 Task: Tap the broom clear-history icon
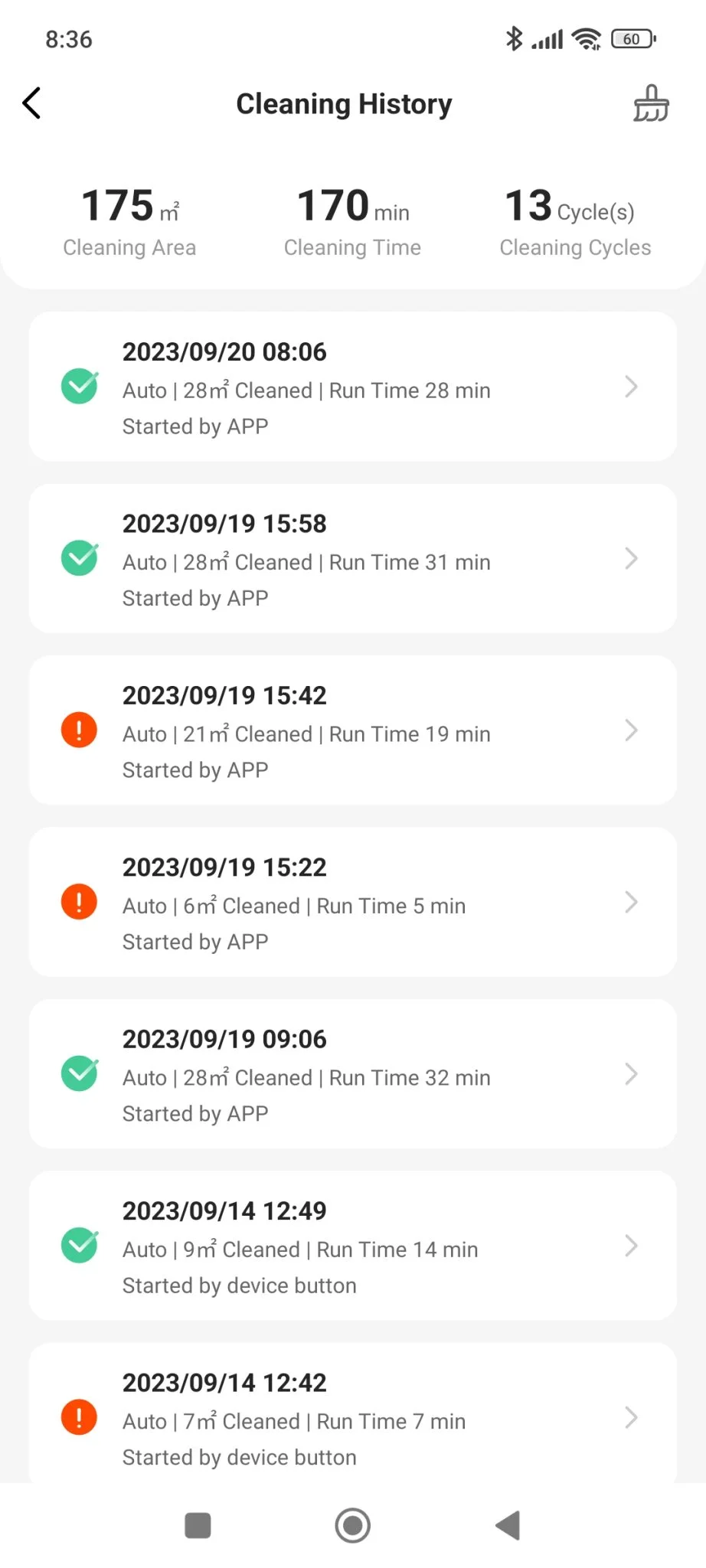click(651, 103)
